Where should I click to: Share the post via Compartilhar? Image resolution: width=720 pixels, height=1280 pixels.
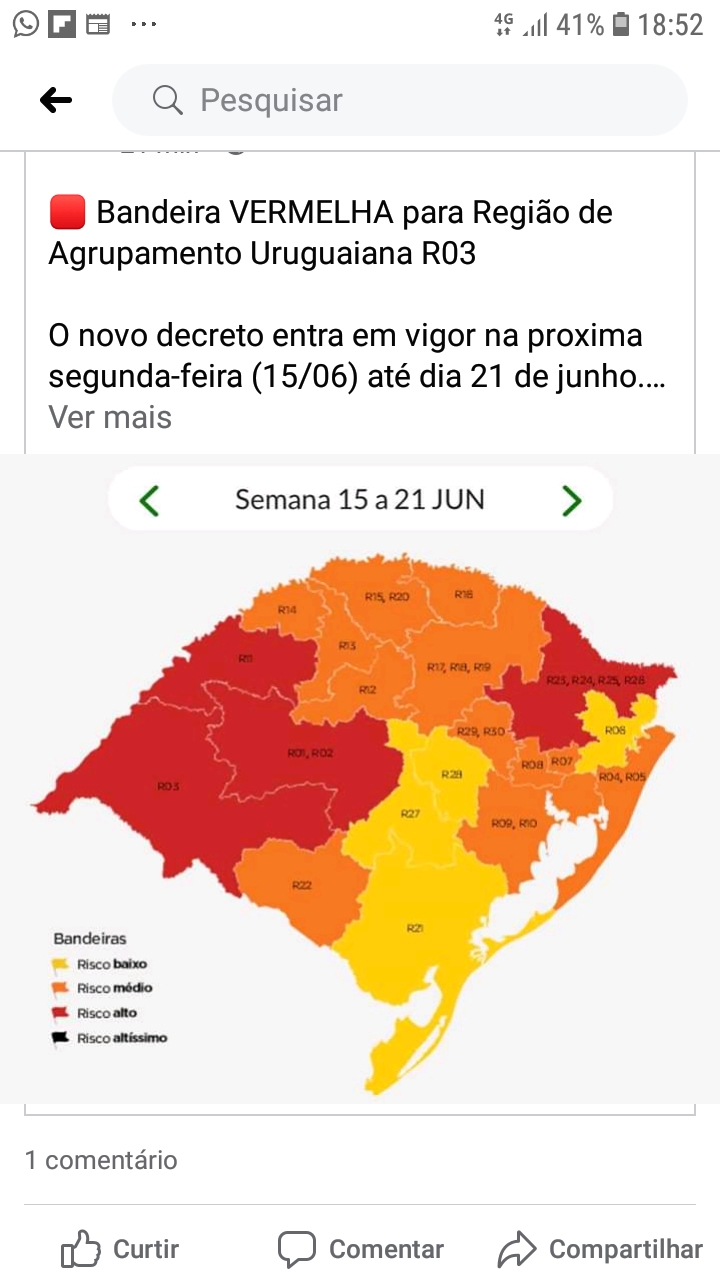point(600,1249)
